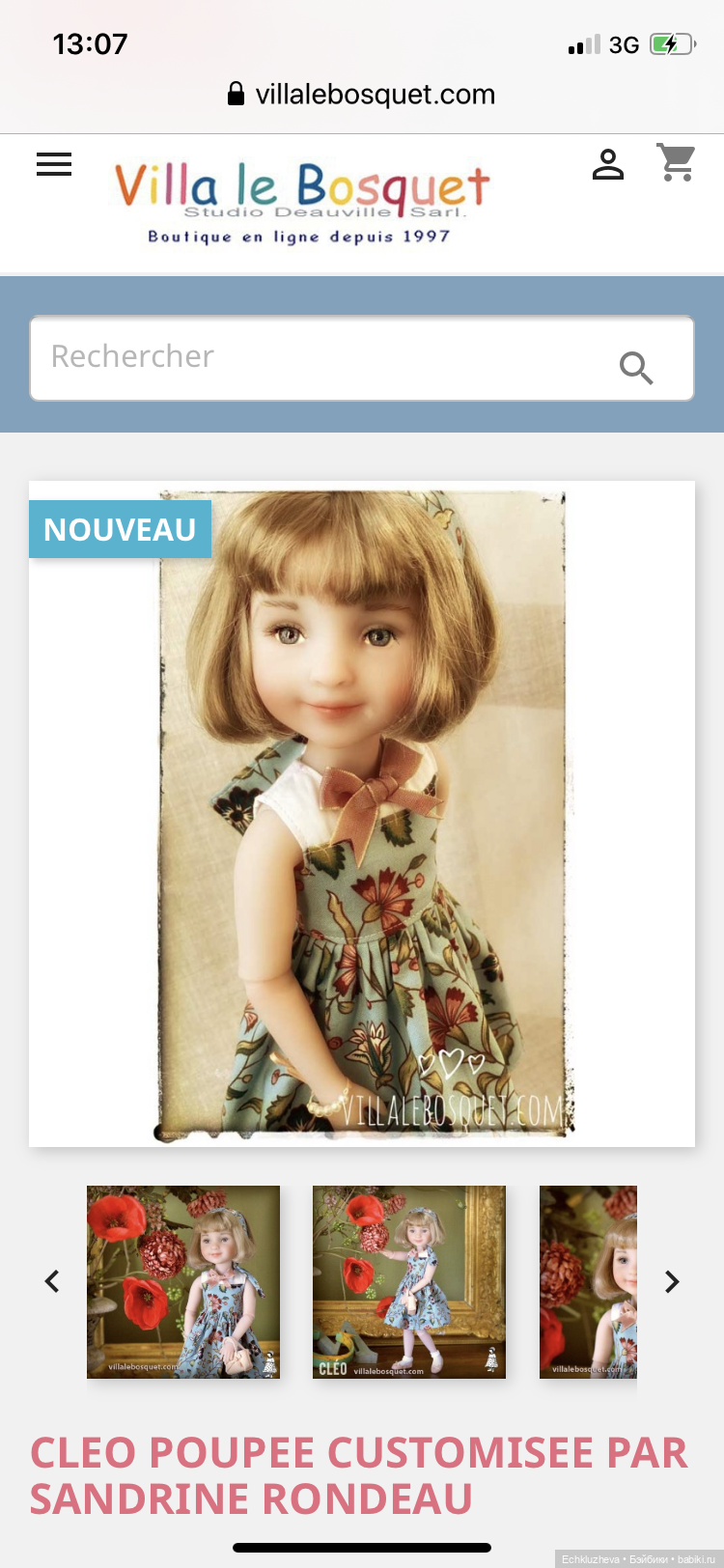Tap the villalebosquet.com address bar
Image resolution: width=724 pixels, height=1568 pixels.
point(362,94)
